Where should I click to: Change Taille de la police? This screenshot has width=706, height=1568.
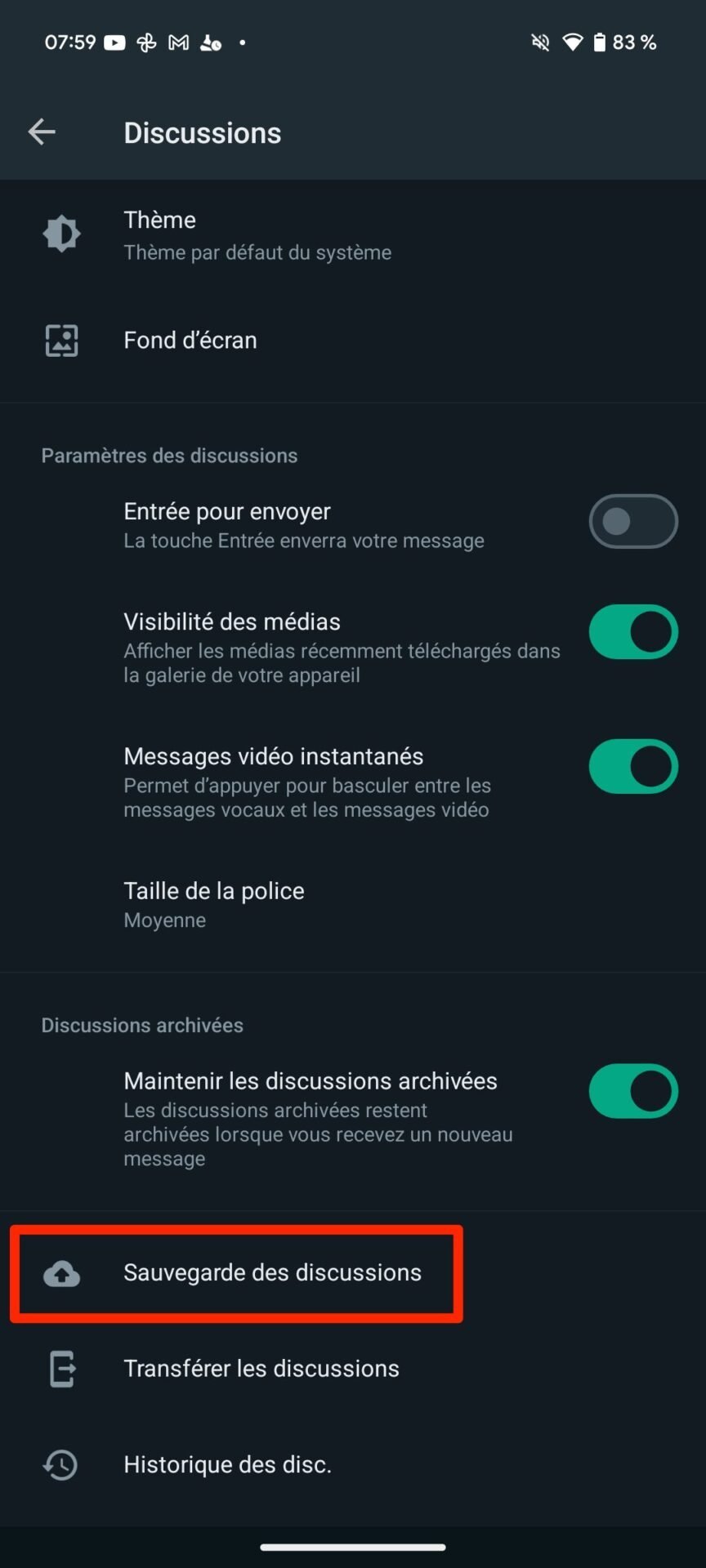pyautogui.click(x=353, y=904)
